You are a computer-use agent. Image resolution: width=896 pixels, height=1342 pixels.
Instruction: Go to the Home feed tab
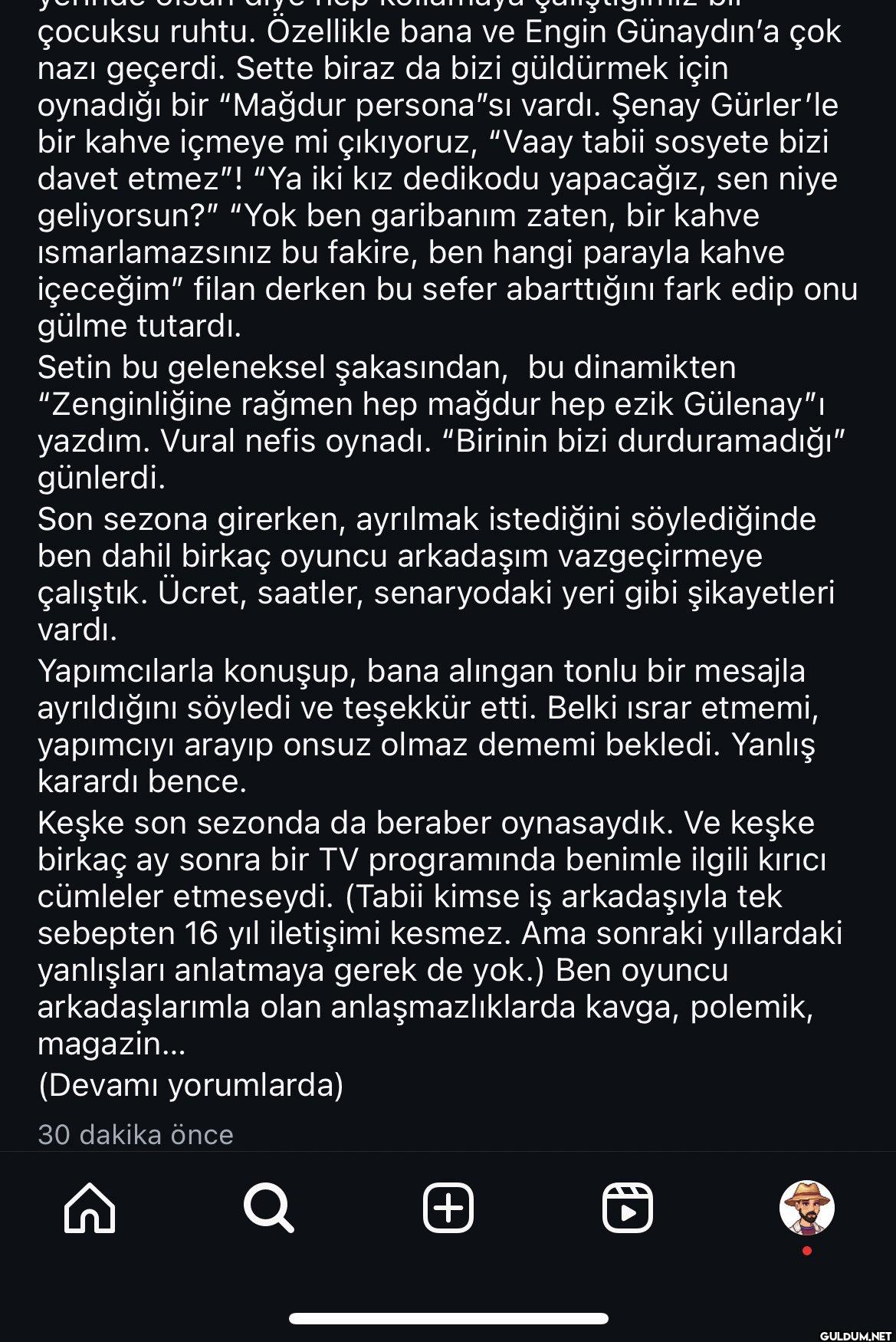pos(90,1208)
